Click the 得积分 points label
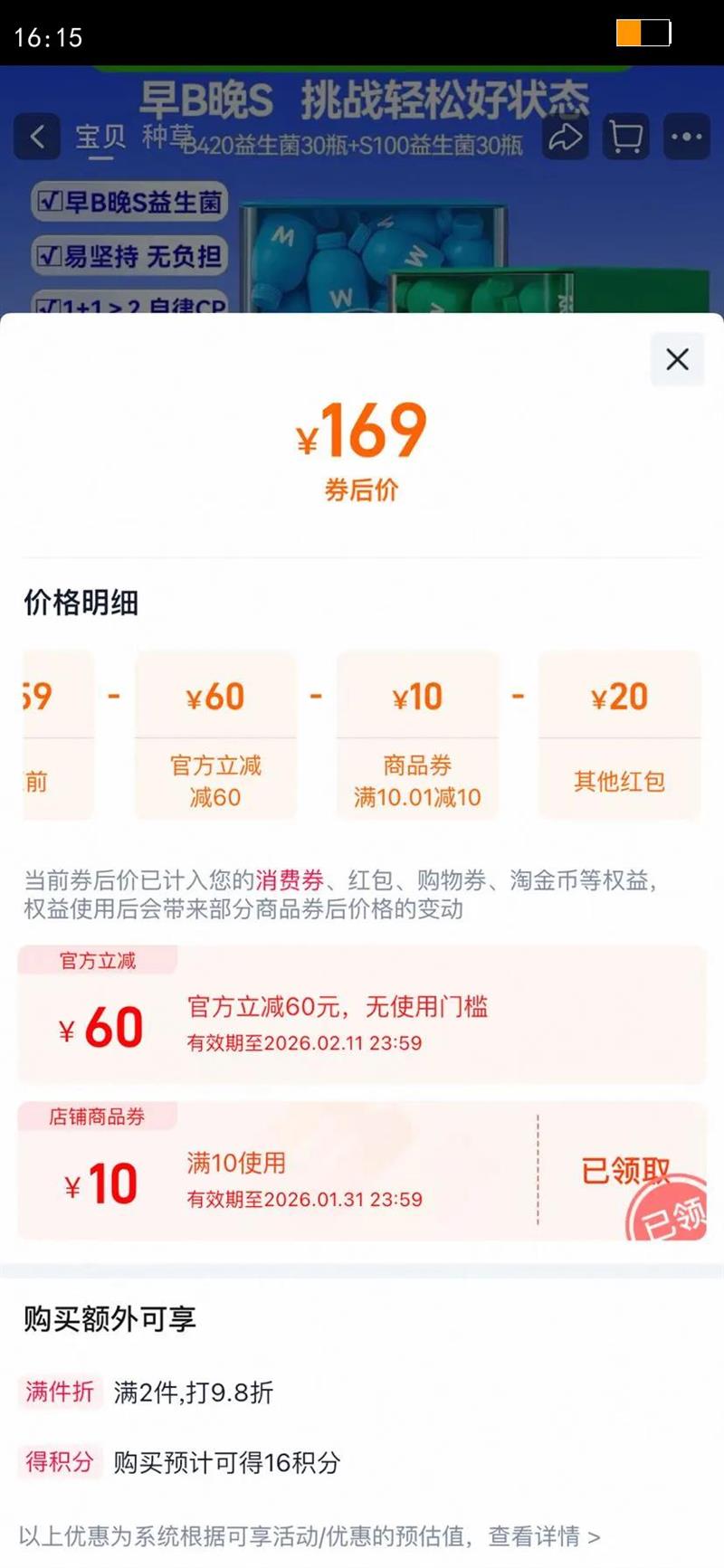 pyautogui.click(x=60, y=1463)
